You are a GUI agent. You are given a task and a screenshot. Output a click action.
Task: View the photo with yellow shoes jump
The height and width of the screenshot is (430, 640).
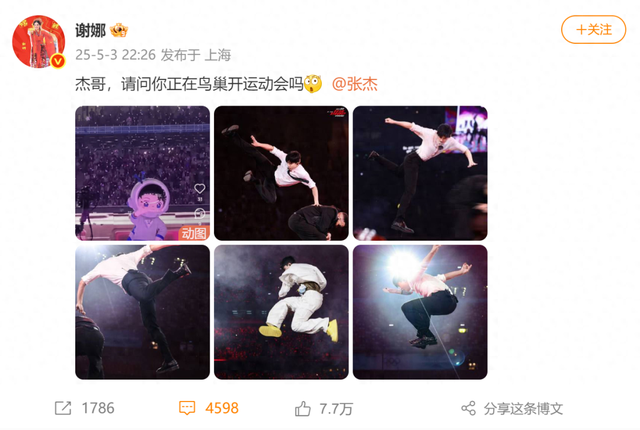coord(281,312)
